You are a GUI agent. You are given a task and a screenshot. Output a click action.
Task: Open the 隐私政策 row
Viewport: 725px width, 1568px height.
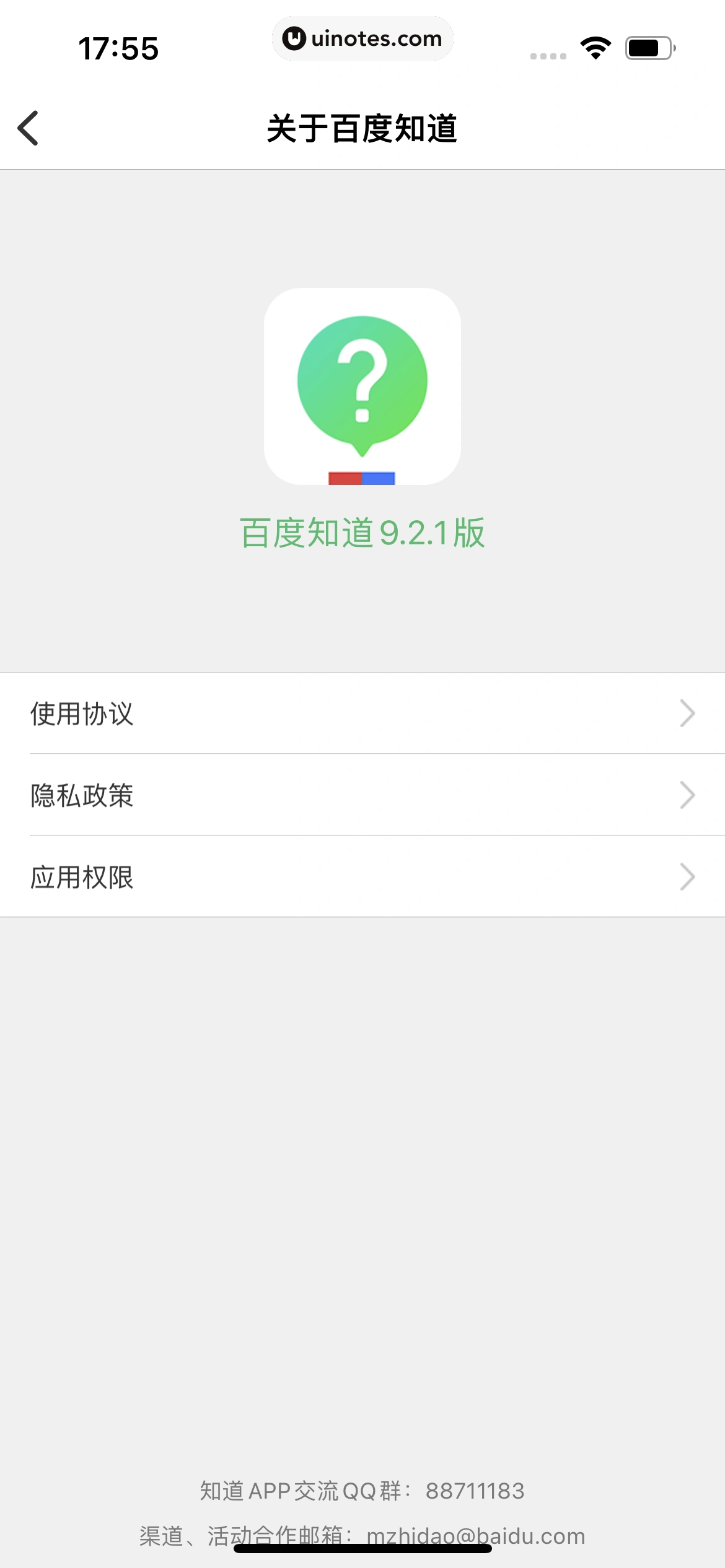click(362, 795)
